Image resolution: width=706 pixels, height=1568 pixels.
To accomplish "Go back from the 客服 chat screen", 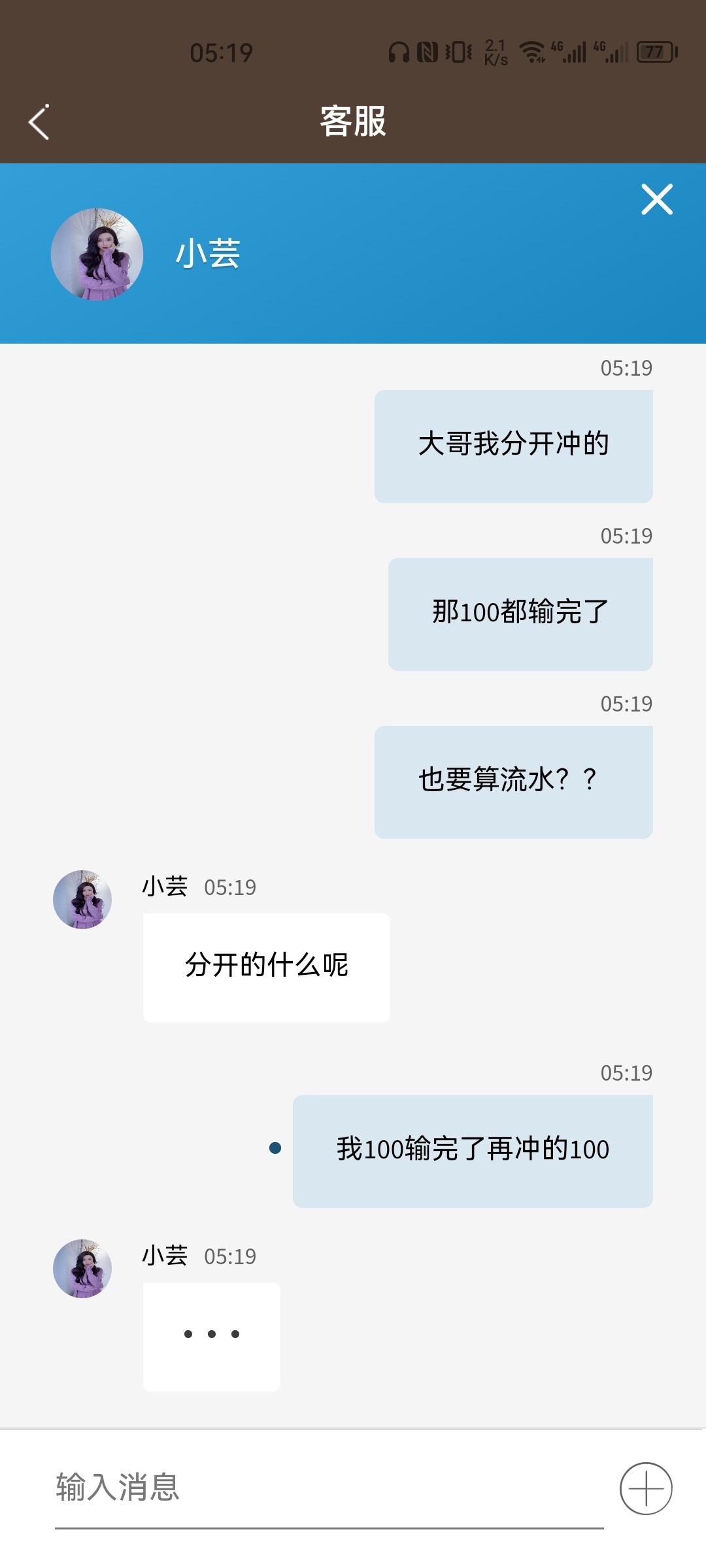I will point(39,122).
